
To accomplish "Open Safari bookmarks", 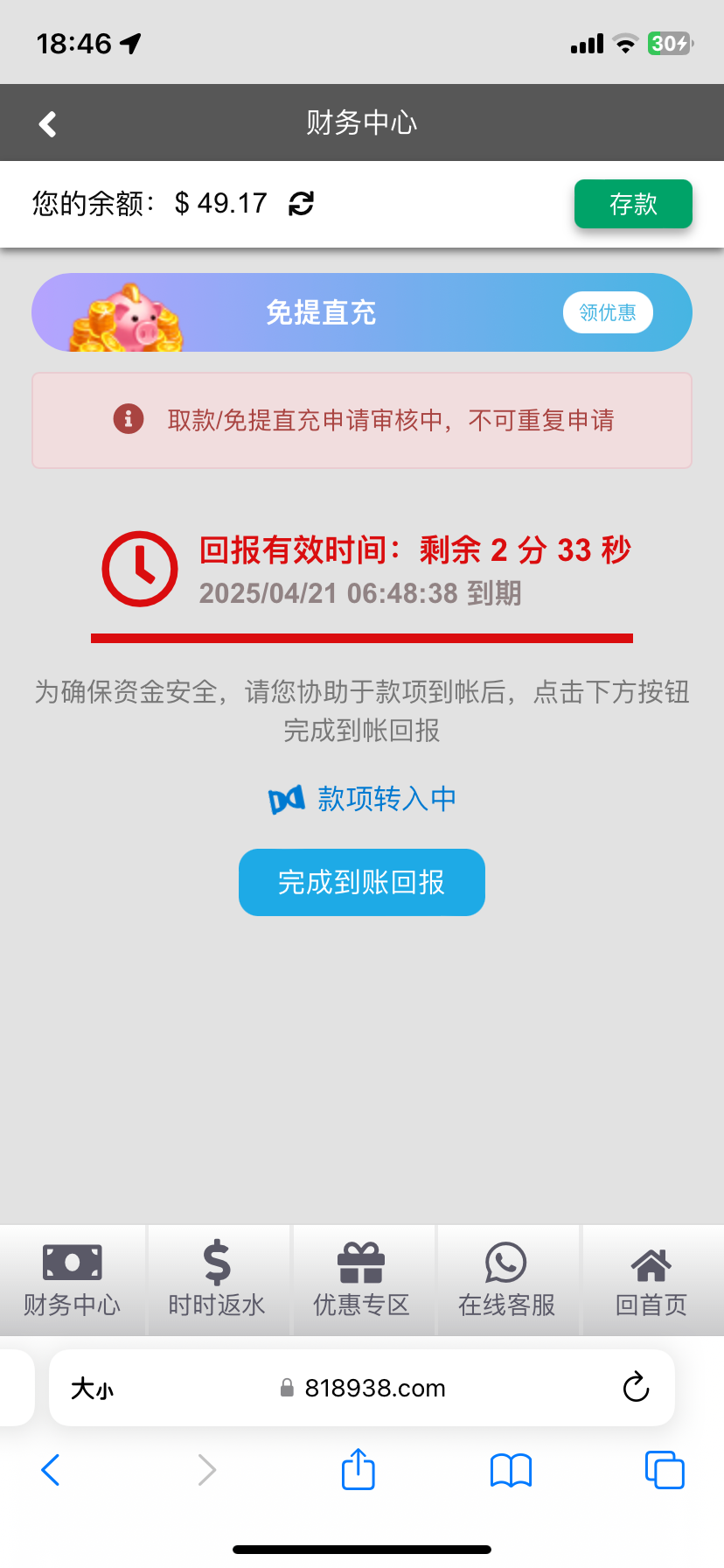I will pyautogui.click(x=511, y=1470).
